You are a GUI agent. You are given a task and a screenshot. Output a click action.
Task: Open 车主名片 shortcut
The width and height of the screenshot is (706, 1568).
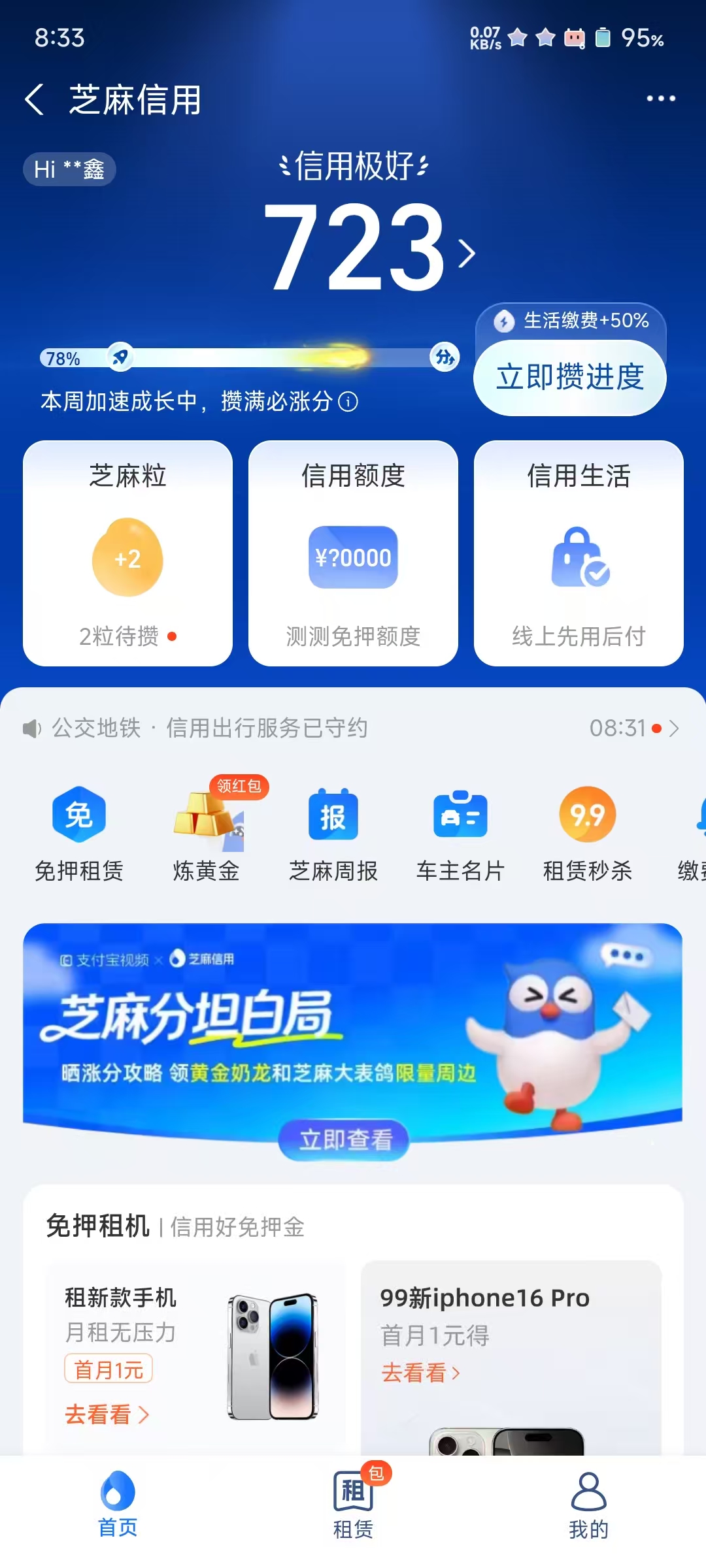click(x=460, y=834)
